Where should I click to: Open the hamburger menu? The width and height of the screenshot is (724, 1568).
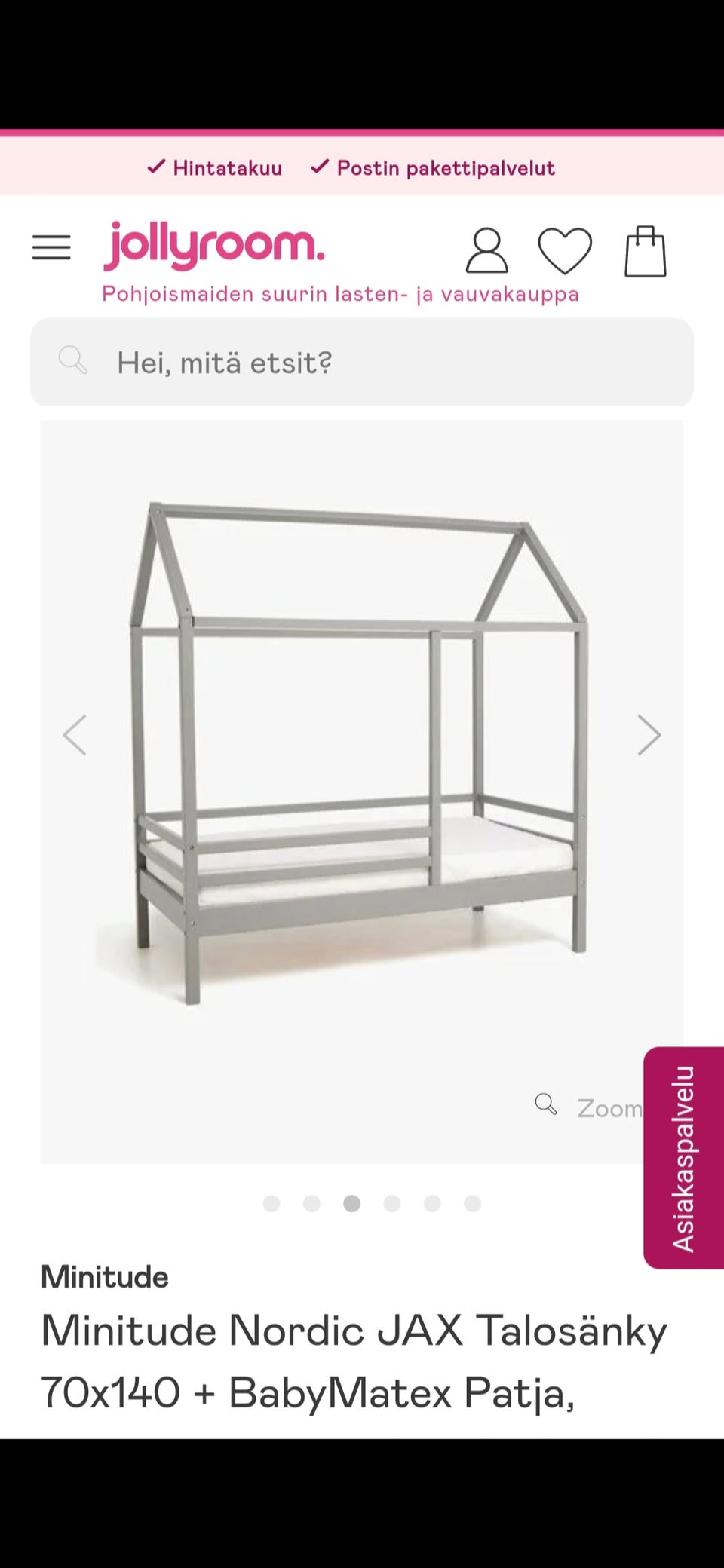click(51, 247)
